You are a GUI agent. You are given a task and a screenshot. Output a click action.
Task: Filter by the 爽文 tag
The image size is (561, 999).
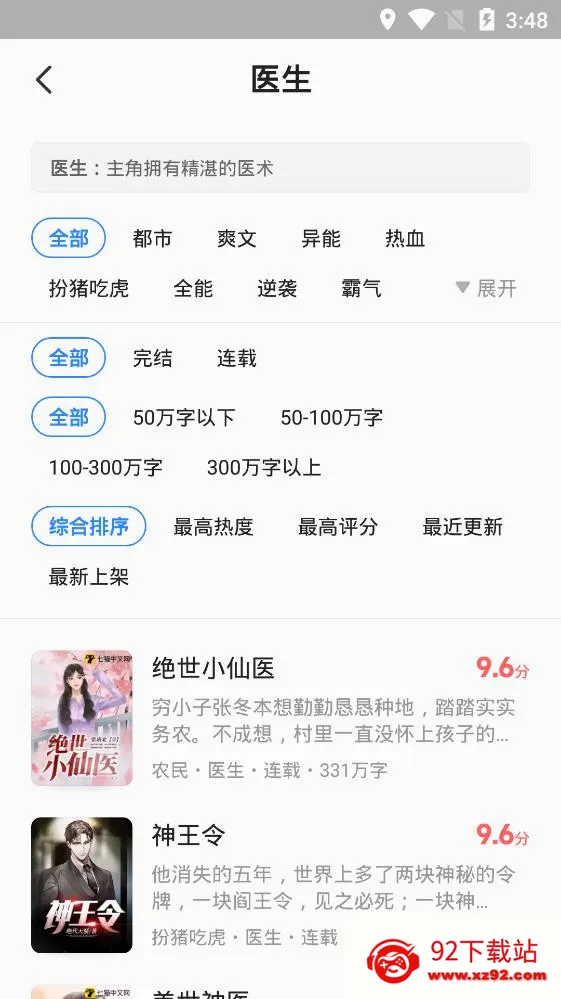click(236, 238)
